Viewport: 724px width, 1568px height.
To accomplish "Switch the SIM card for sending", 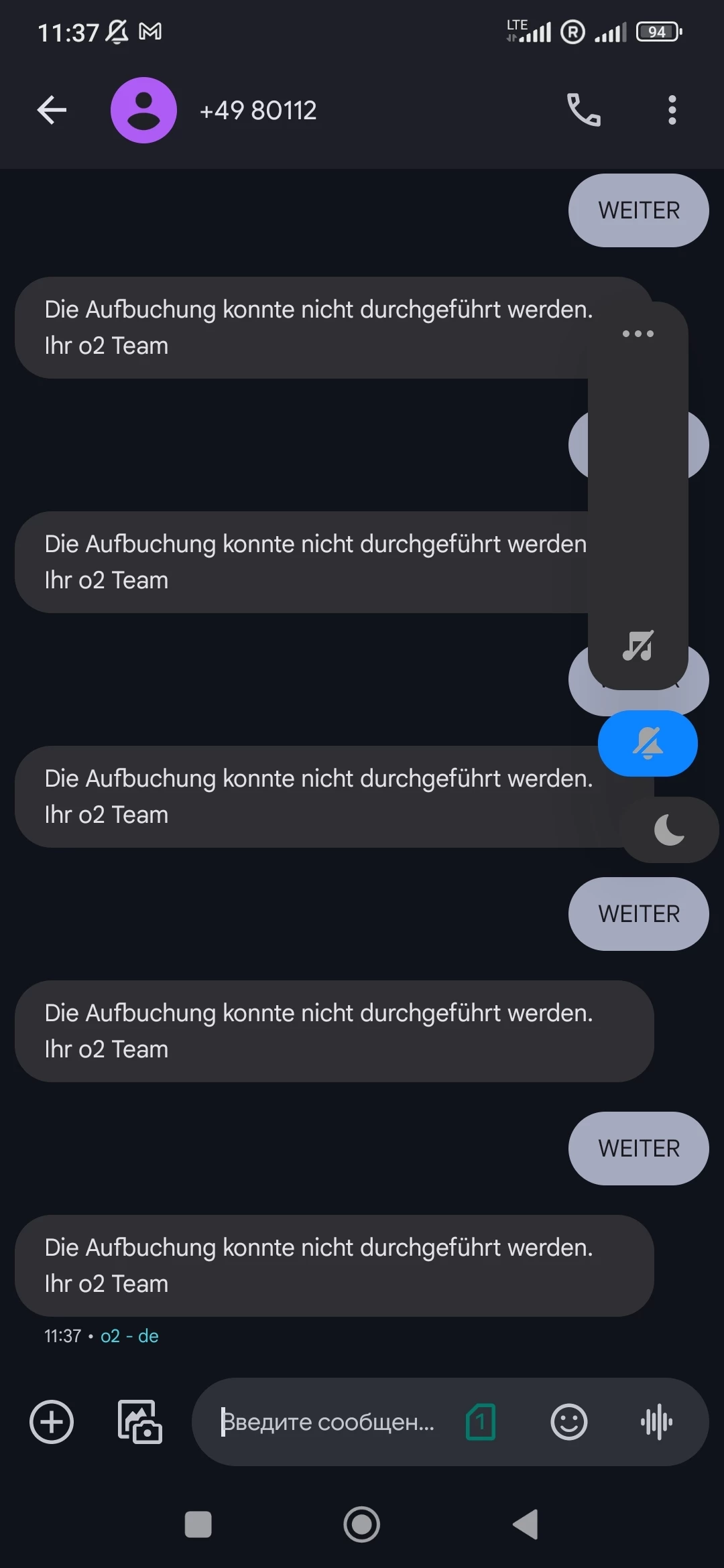I will 481,1421.
